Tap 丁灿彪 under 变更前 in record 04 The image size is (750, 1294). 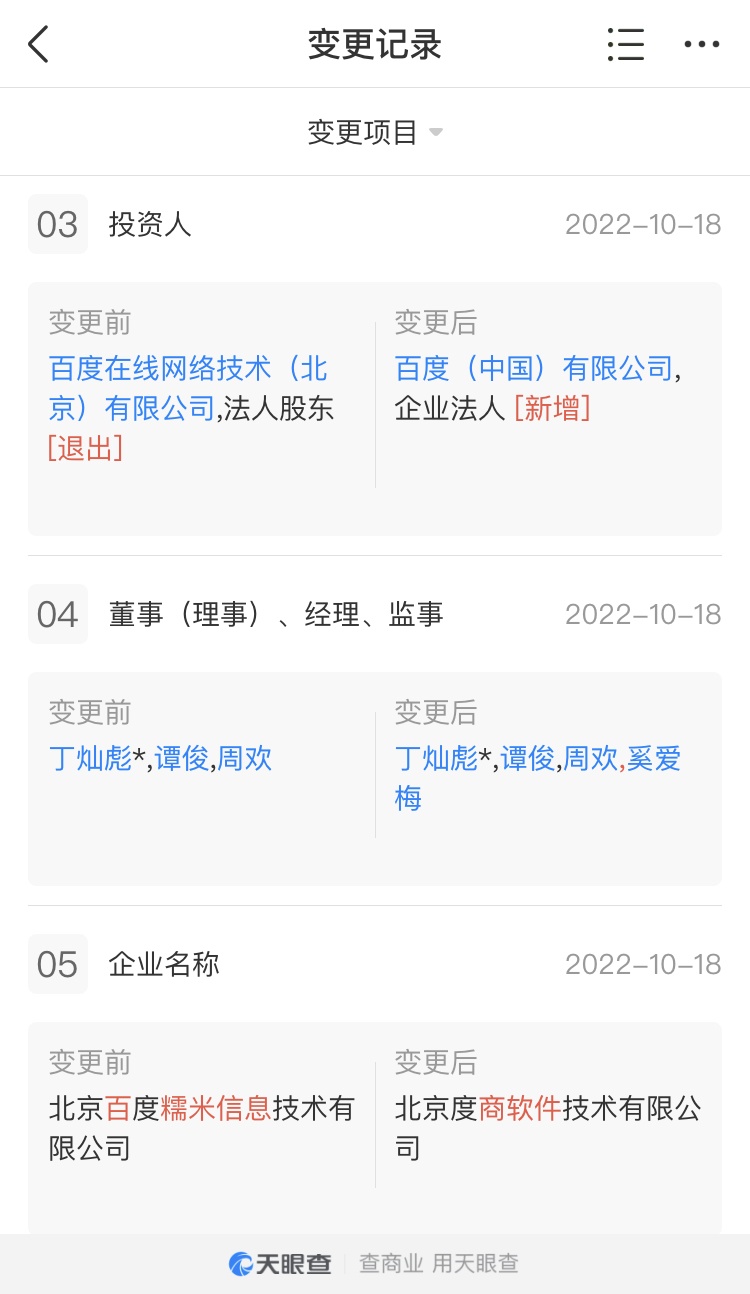pyautogui.click(x=90, y=759)
